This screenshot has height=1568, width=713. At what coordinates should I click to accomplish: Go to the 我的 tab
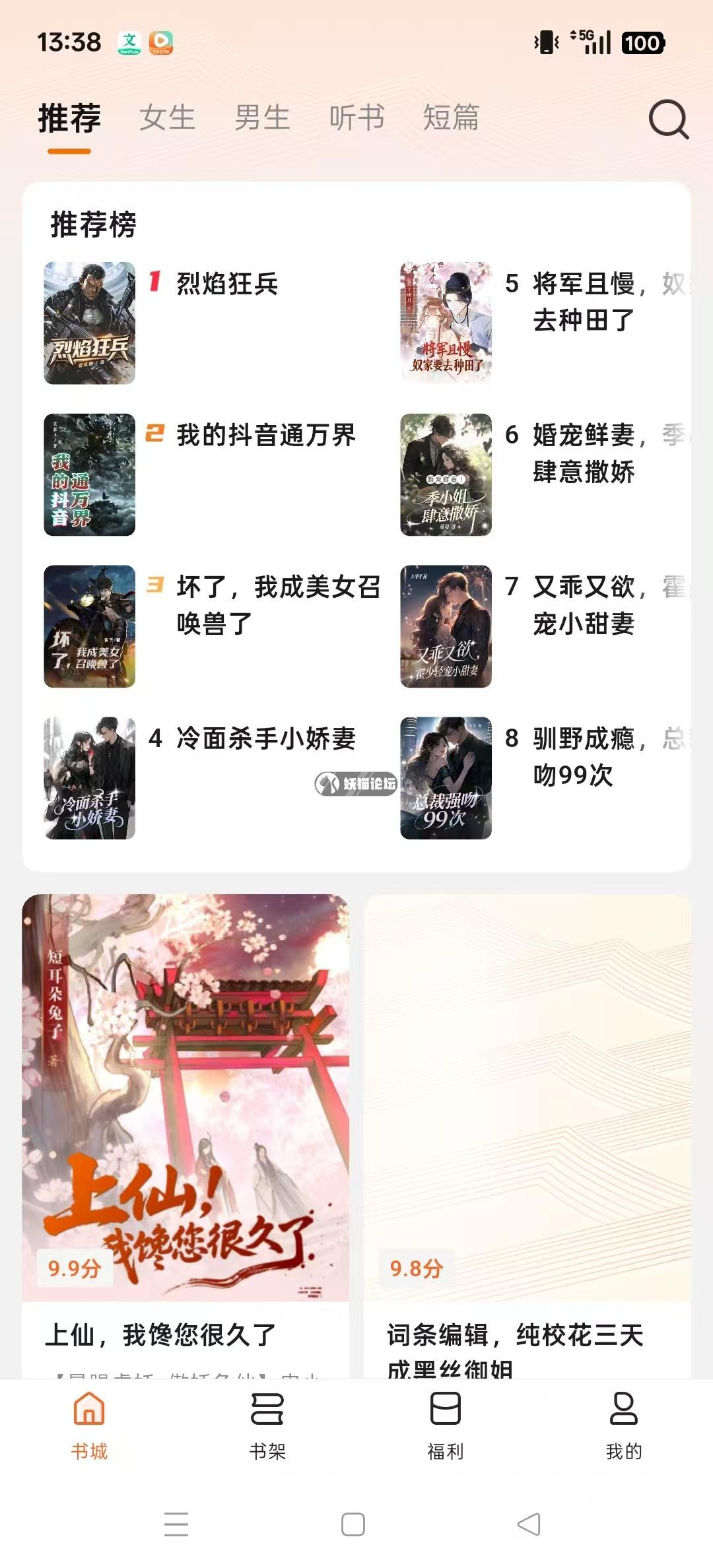tap(623, 1424)
